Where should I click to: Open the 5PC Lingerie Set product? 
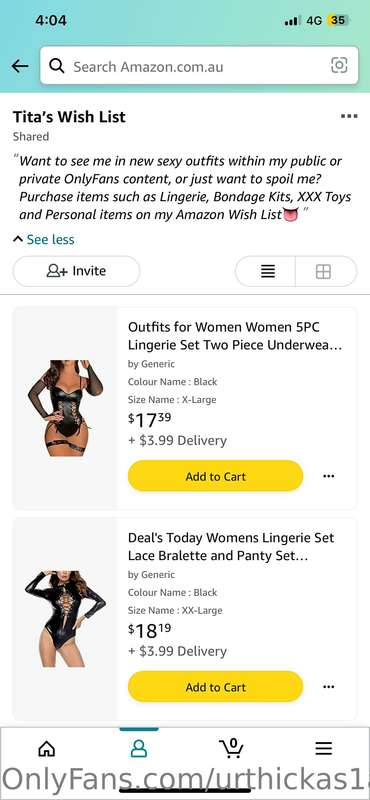pos(235,336)
